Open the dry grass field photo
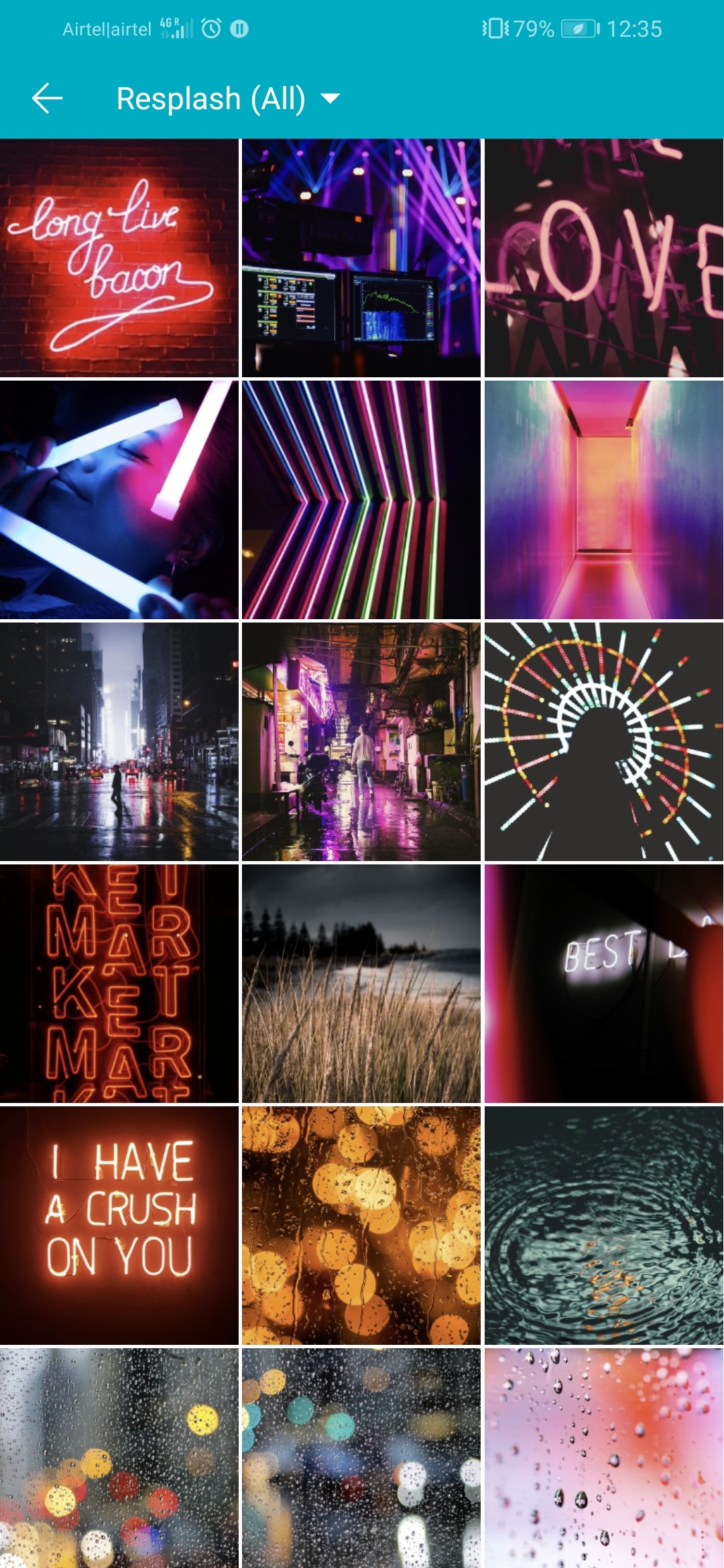This screenshot has height=1568, width=724. (361, 984)
